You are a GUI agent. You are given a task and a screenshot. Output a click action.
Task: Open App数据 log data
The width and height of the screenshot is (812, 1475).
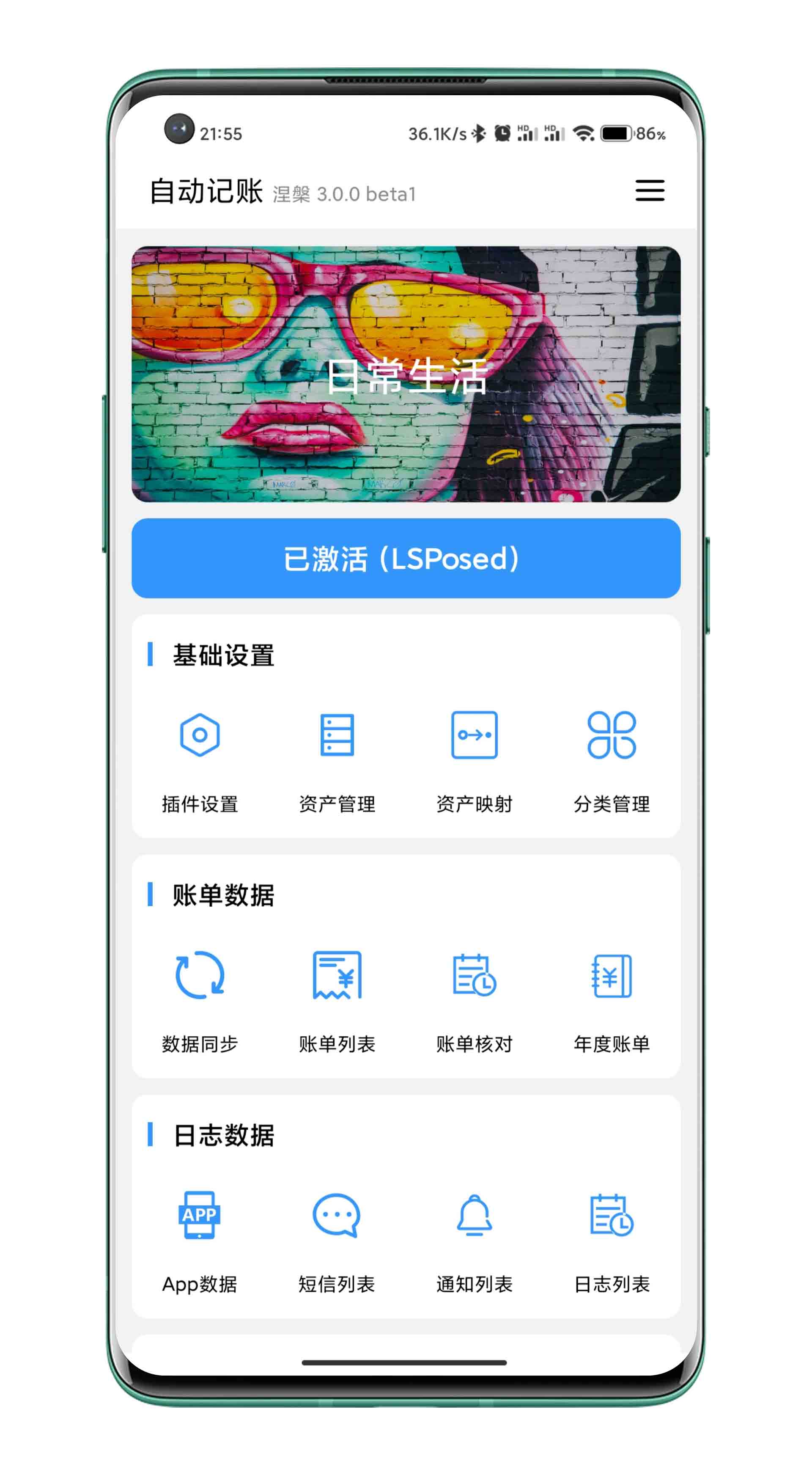(200, 1240)
